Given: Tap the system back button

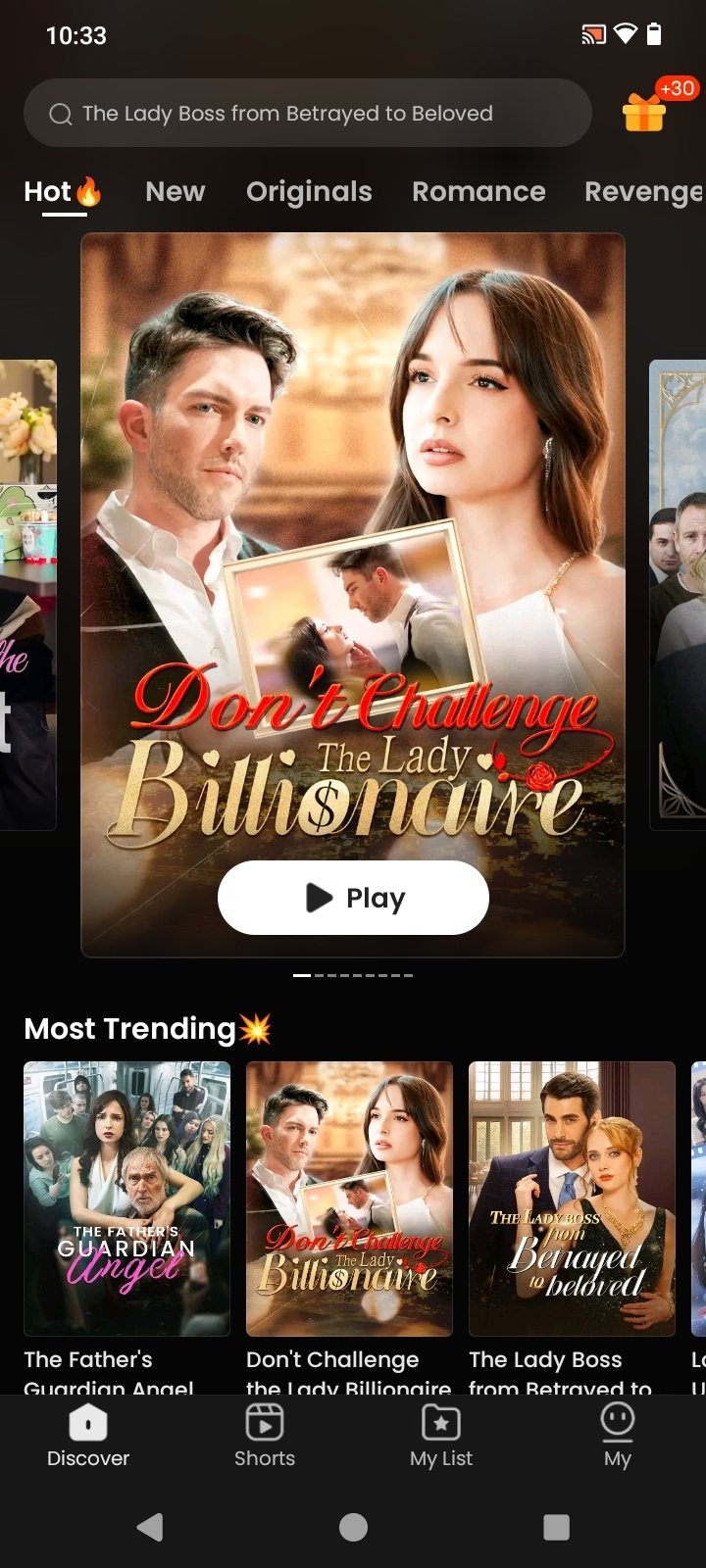Looking at the screenshot, I should 150,1527.
